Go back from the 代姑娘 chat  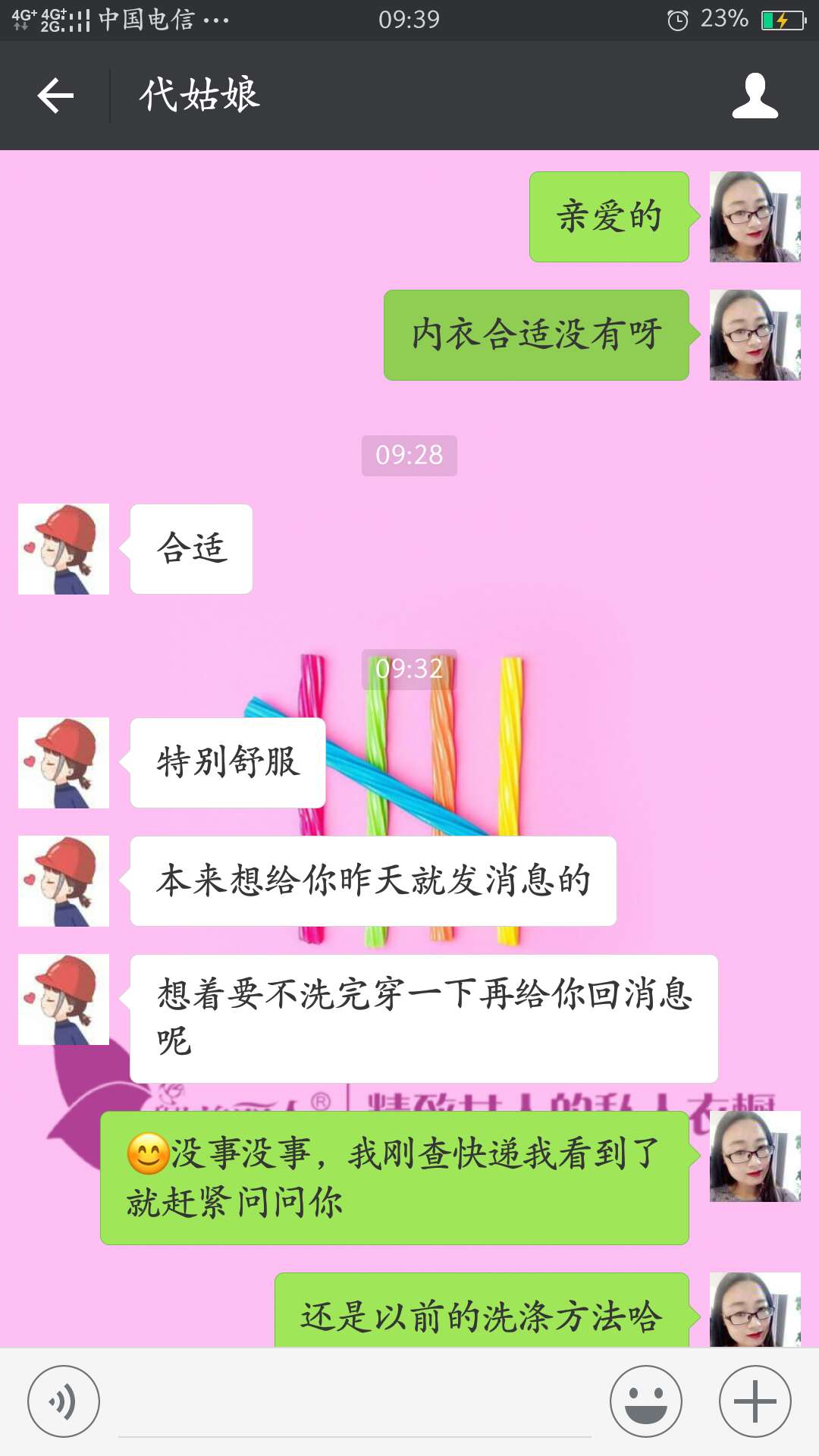[55, 96]
